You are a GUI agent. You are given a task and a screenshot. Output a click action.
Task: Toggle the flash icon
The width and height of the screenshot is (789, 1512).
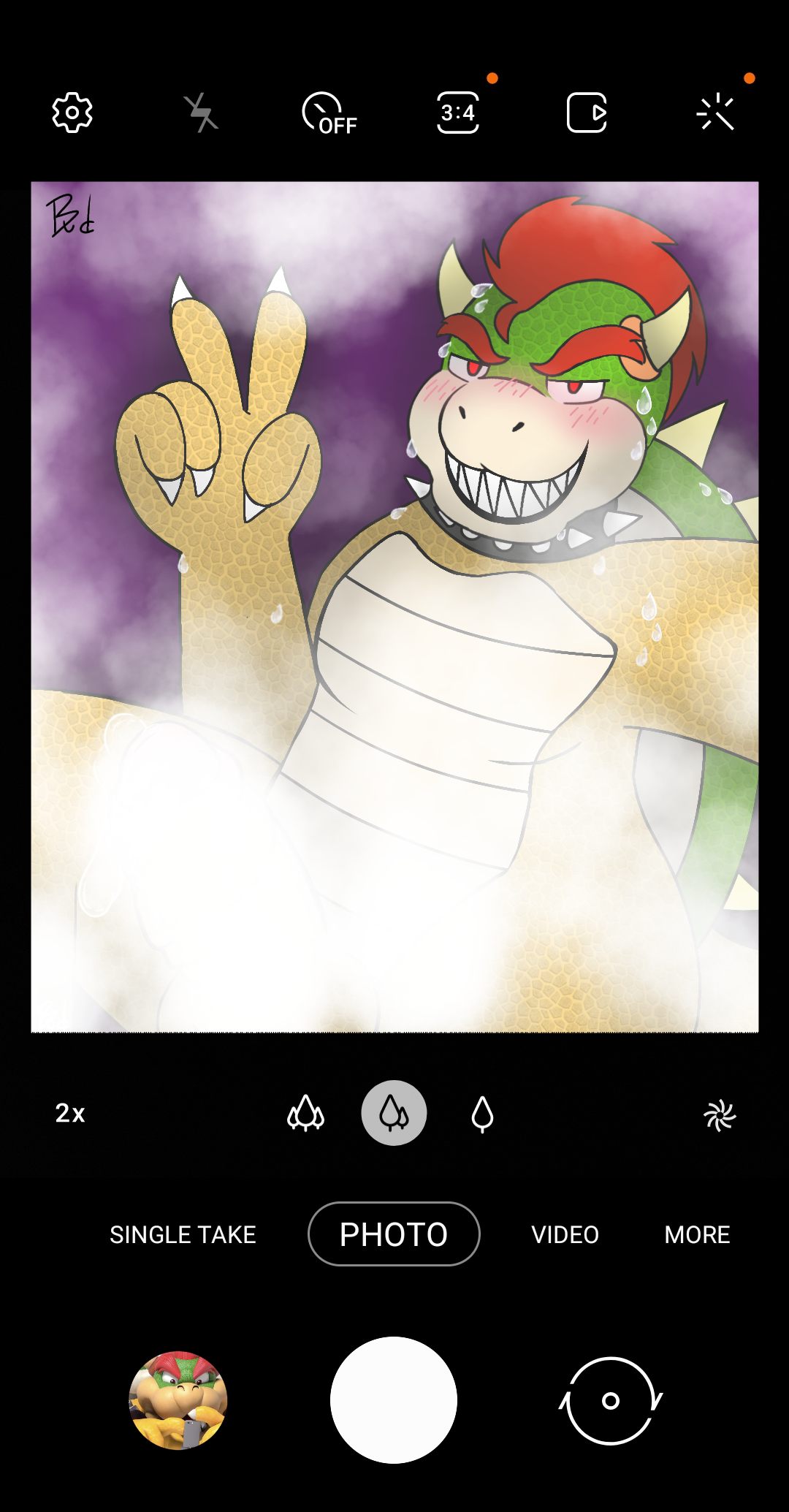point(201,113)
